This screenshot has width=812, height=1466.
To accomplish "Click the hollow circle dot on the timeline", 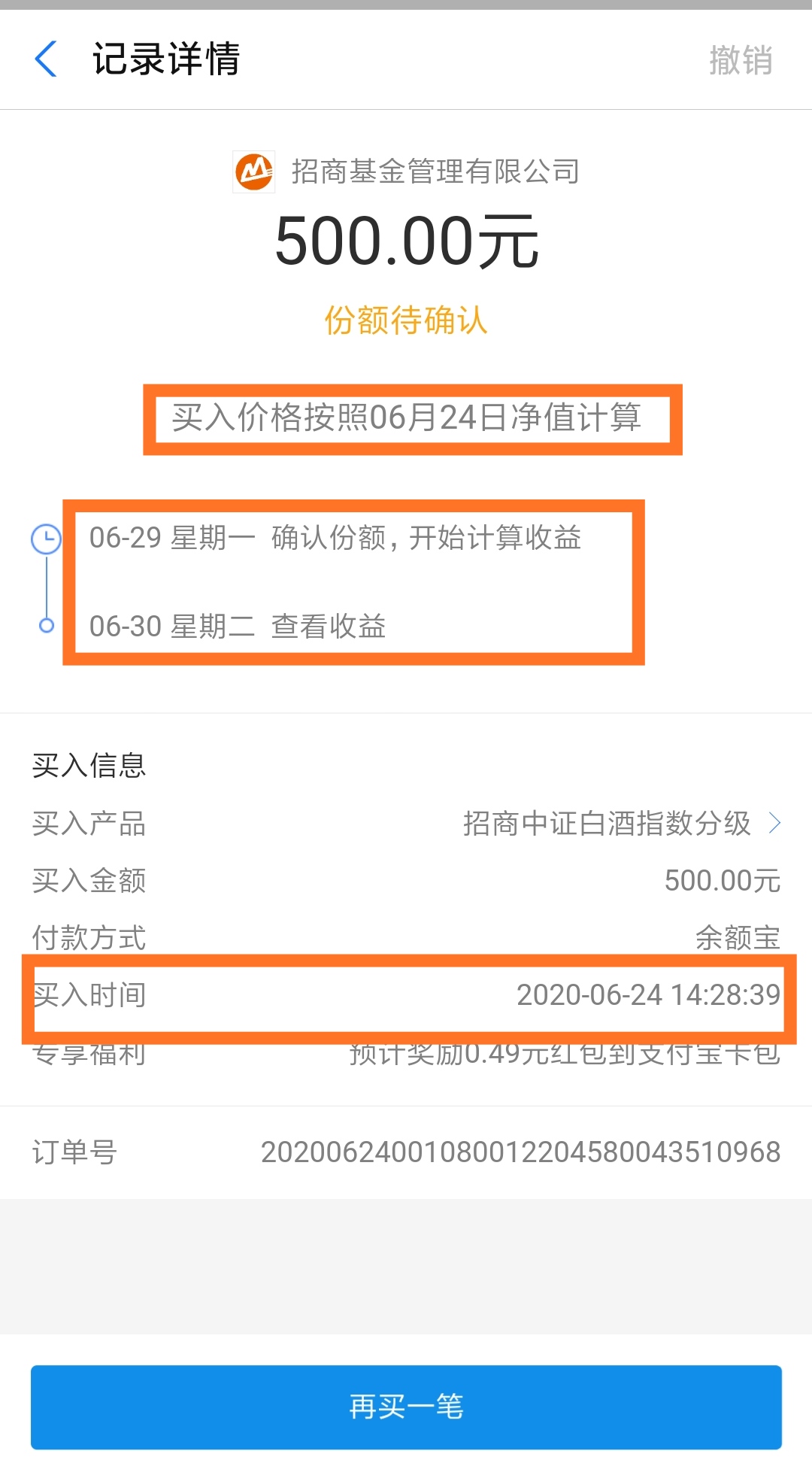I will point(47,625).
